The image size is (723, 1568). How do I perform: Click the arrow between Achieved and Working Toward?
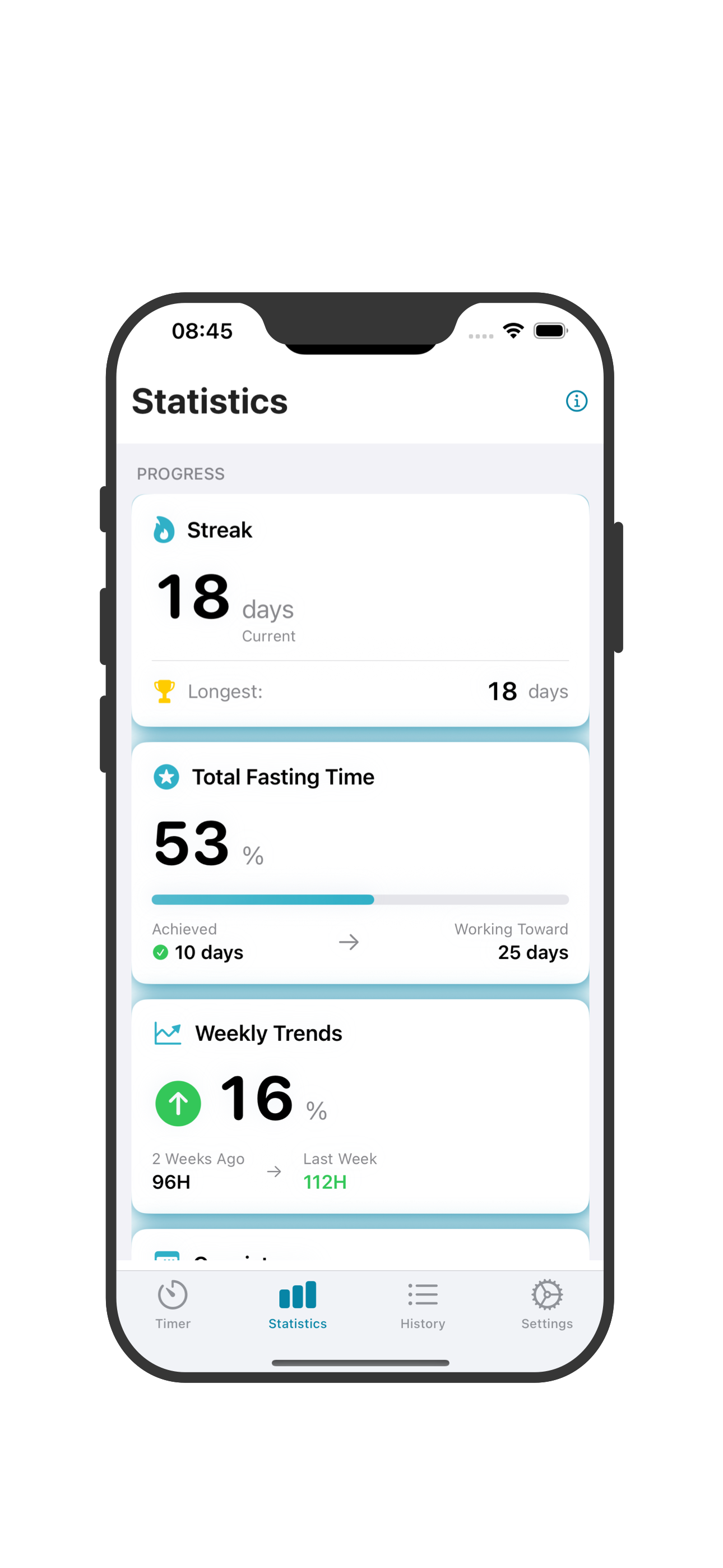pos(349,942)
